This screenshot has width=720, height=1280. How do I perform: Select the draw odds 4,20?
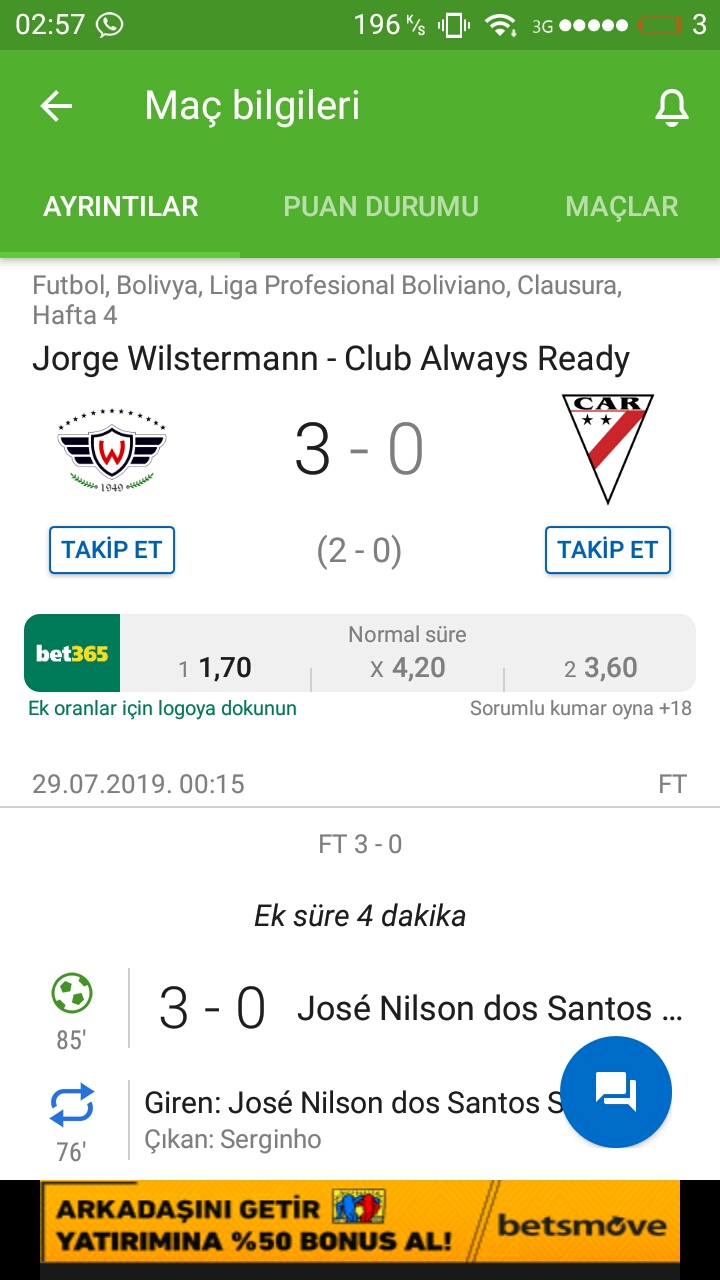408,668
